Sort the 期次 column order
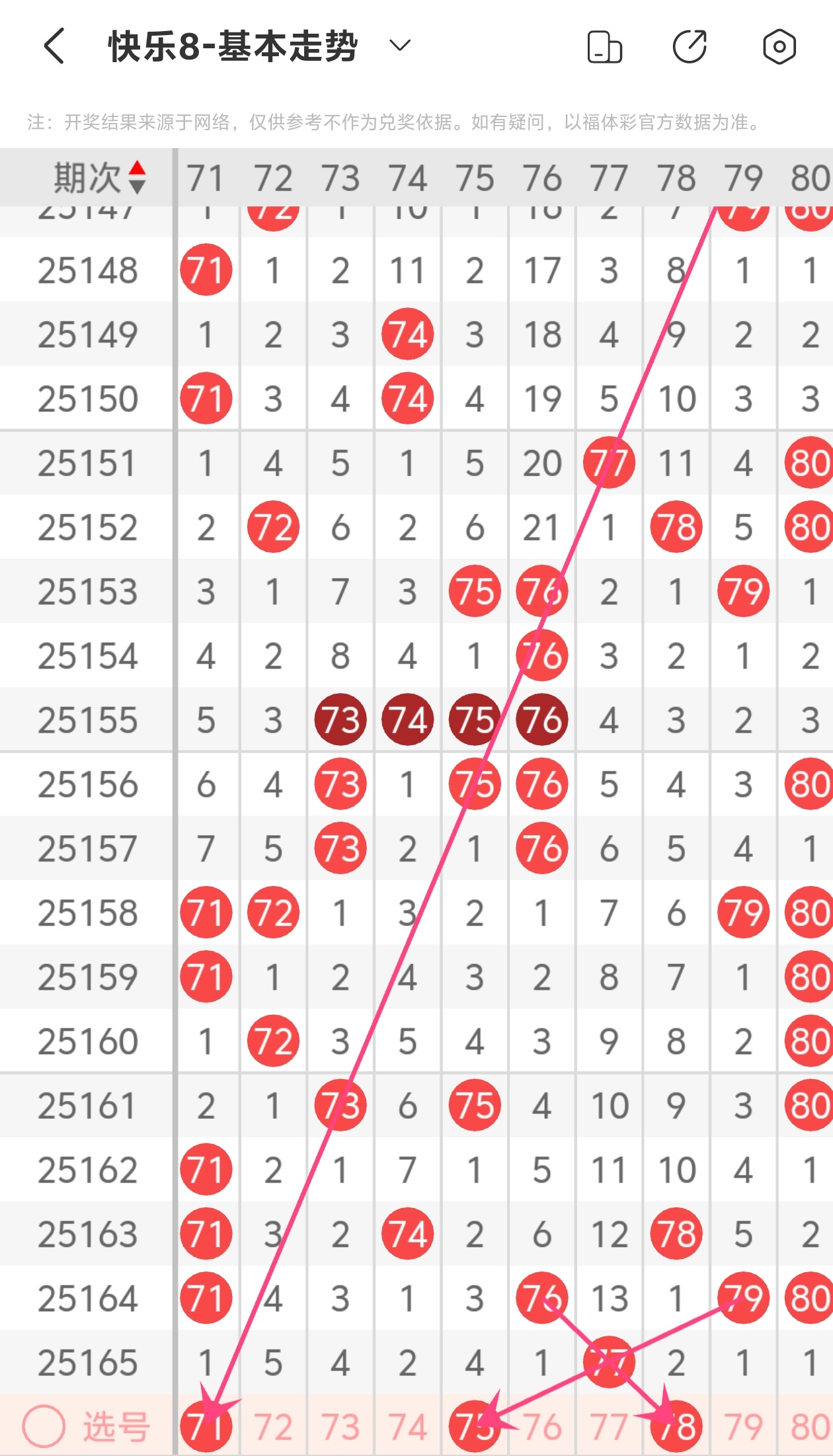This screenshot has height=1456, width=833. [x=137, y=177]
